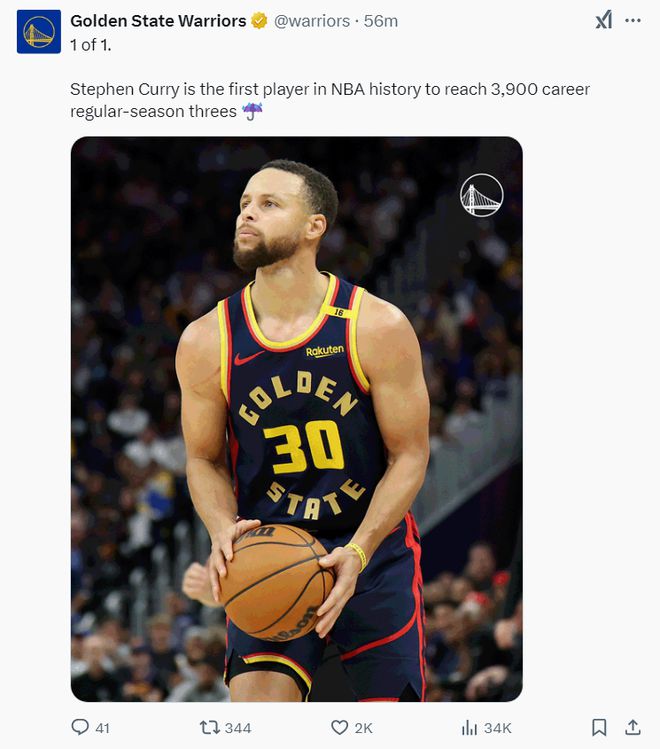The image size is (660, 749).
Task: Share the post via share icon
Action: click(632, 727)
